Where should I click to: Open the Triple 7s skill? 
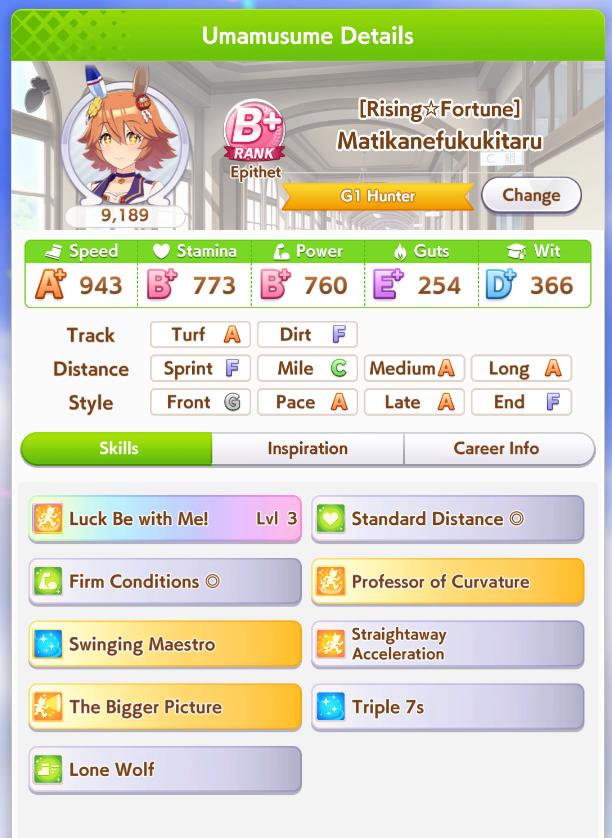pos(447,707)
